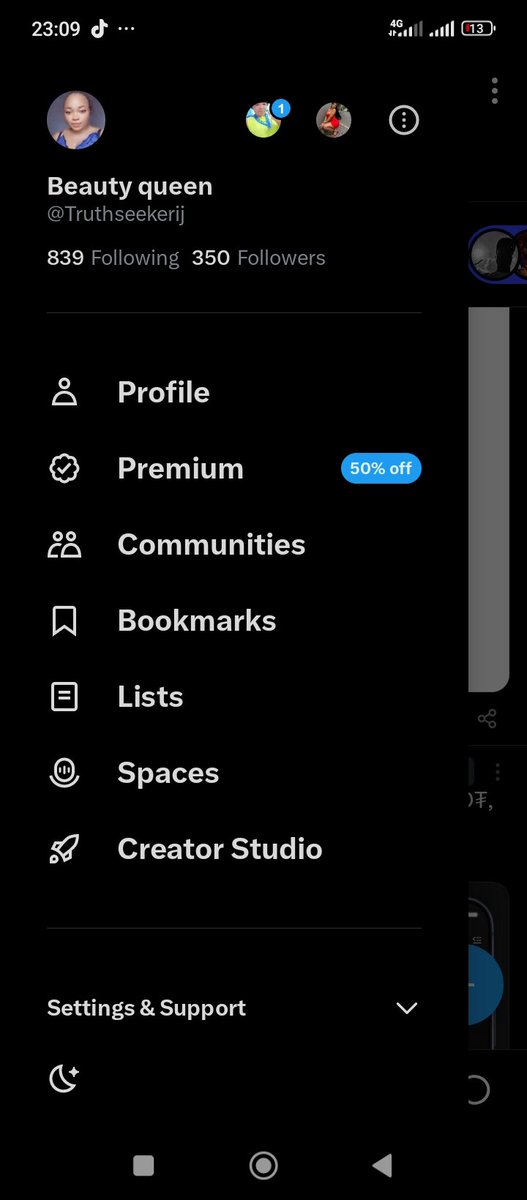Go to Bookmarks
The width and height of the screenshot is (527, 1200).
(x=234, y=620)
